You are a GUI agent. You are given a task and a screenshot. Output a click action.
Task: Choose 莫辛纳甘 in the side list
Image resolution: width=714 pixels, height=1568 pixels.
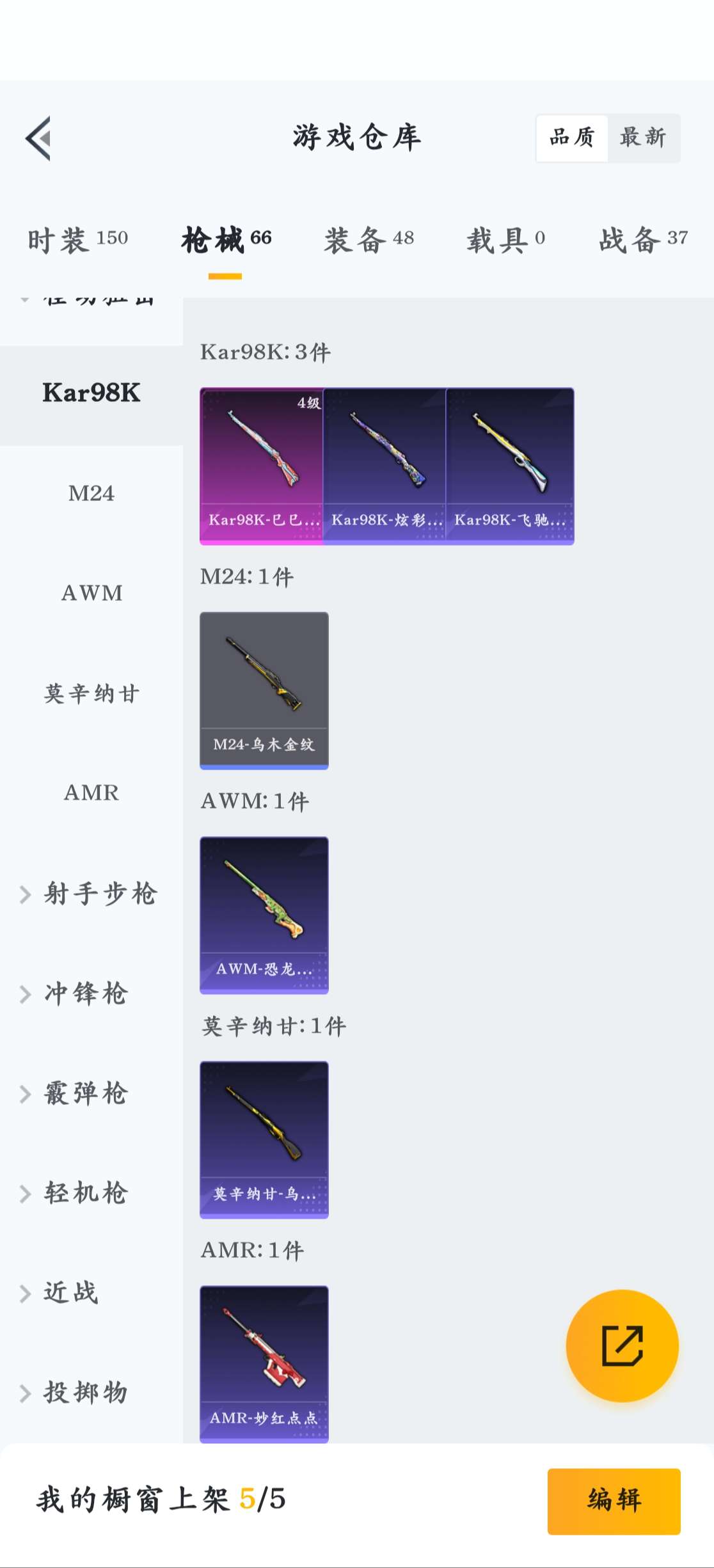tap(91, 693)
